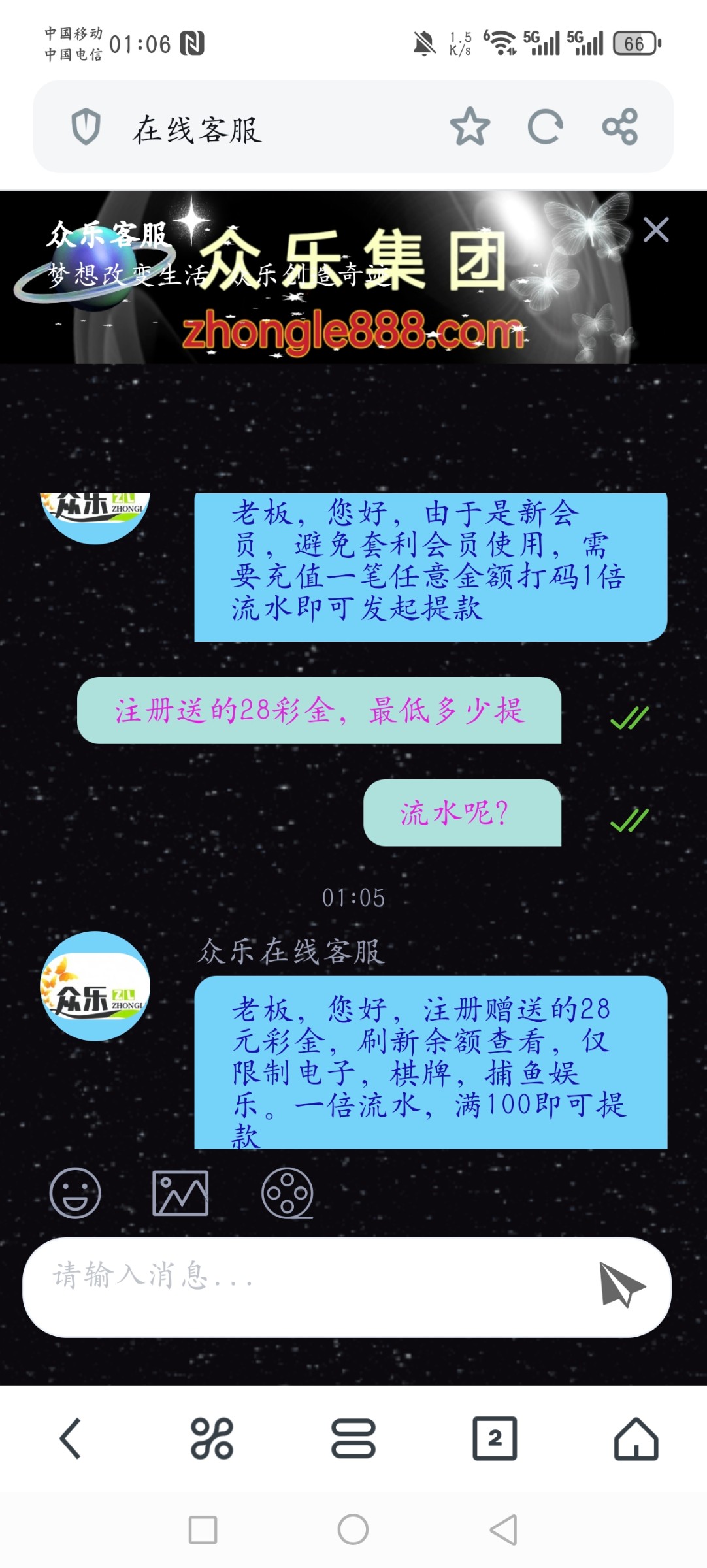The width and height of the screenshot is (707, 1568).
Task: Tap the address bar titled 在线客服
Action: pos(261,128)
